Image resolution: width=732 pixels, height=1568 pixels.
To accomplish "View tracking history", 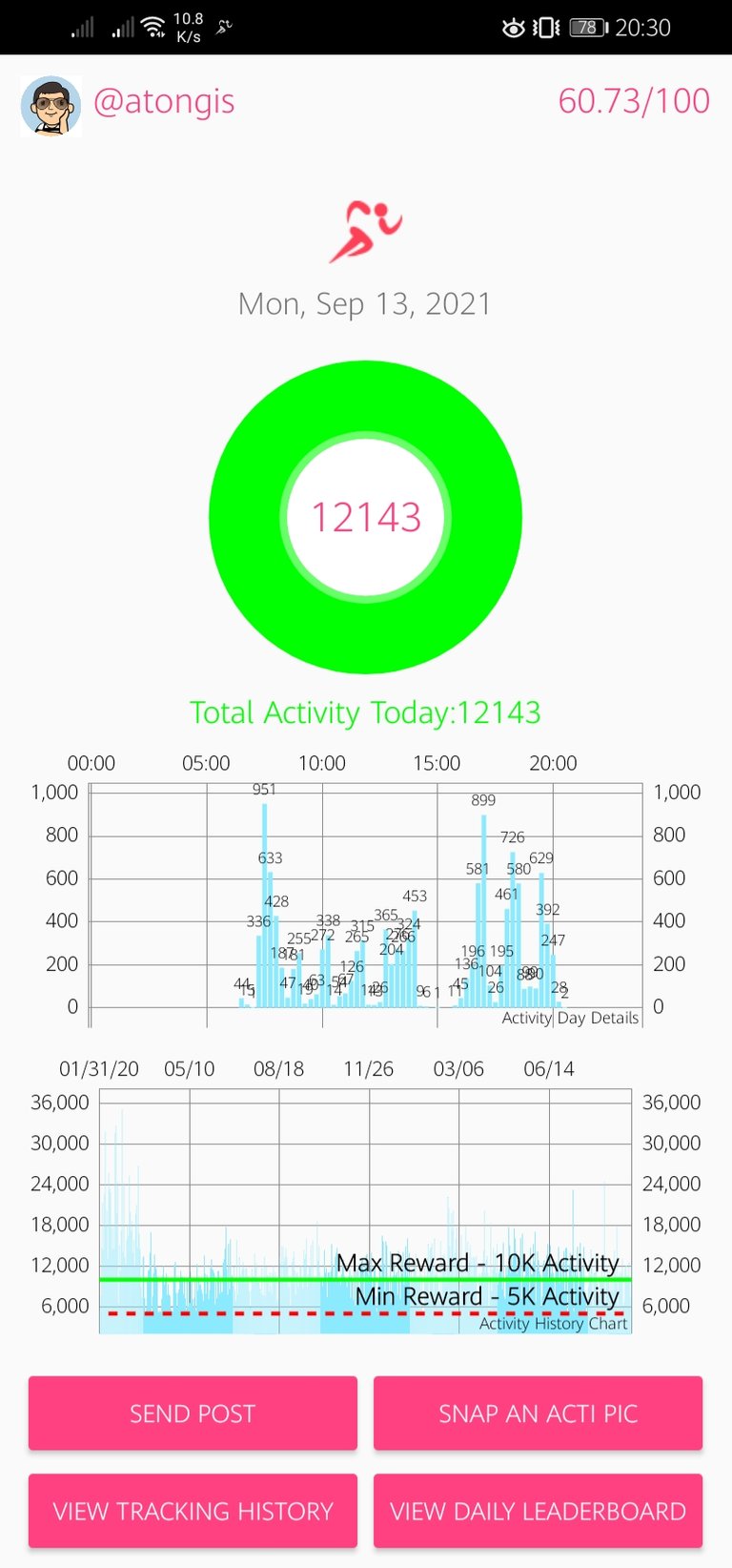I will pyautogui.click(x=193, y=1511).
